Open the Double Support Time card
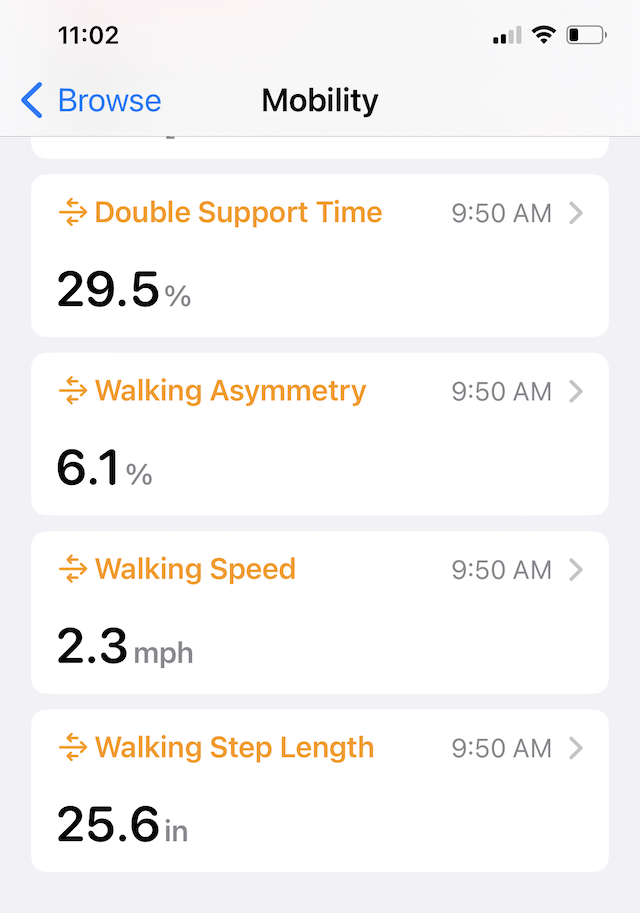 (x=319, y=255)
